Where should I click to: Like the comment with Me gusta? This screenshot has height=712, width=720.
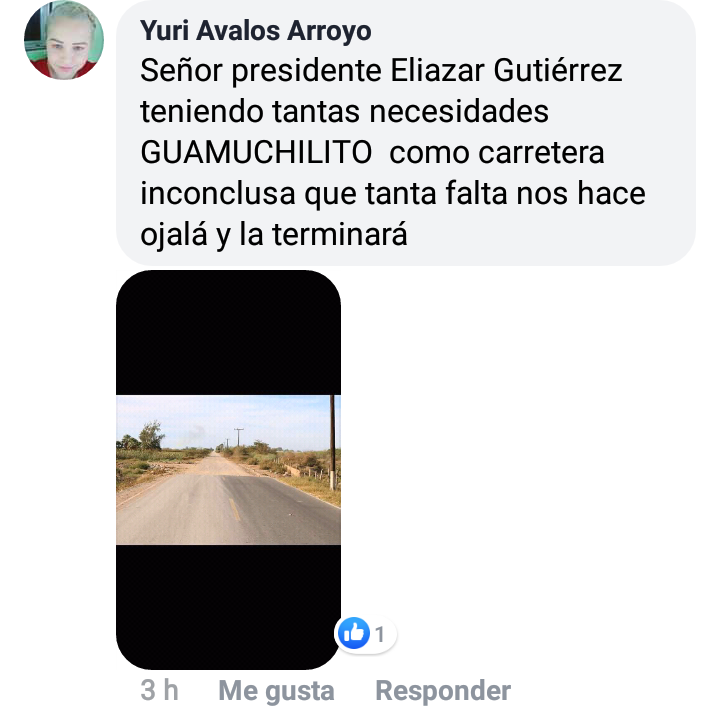[276, 690]
